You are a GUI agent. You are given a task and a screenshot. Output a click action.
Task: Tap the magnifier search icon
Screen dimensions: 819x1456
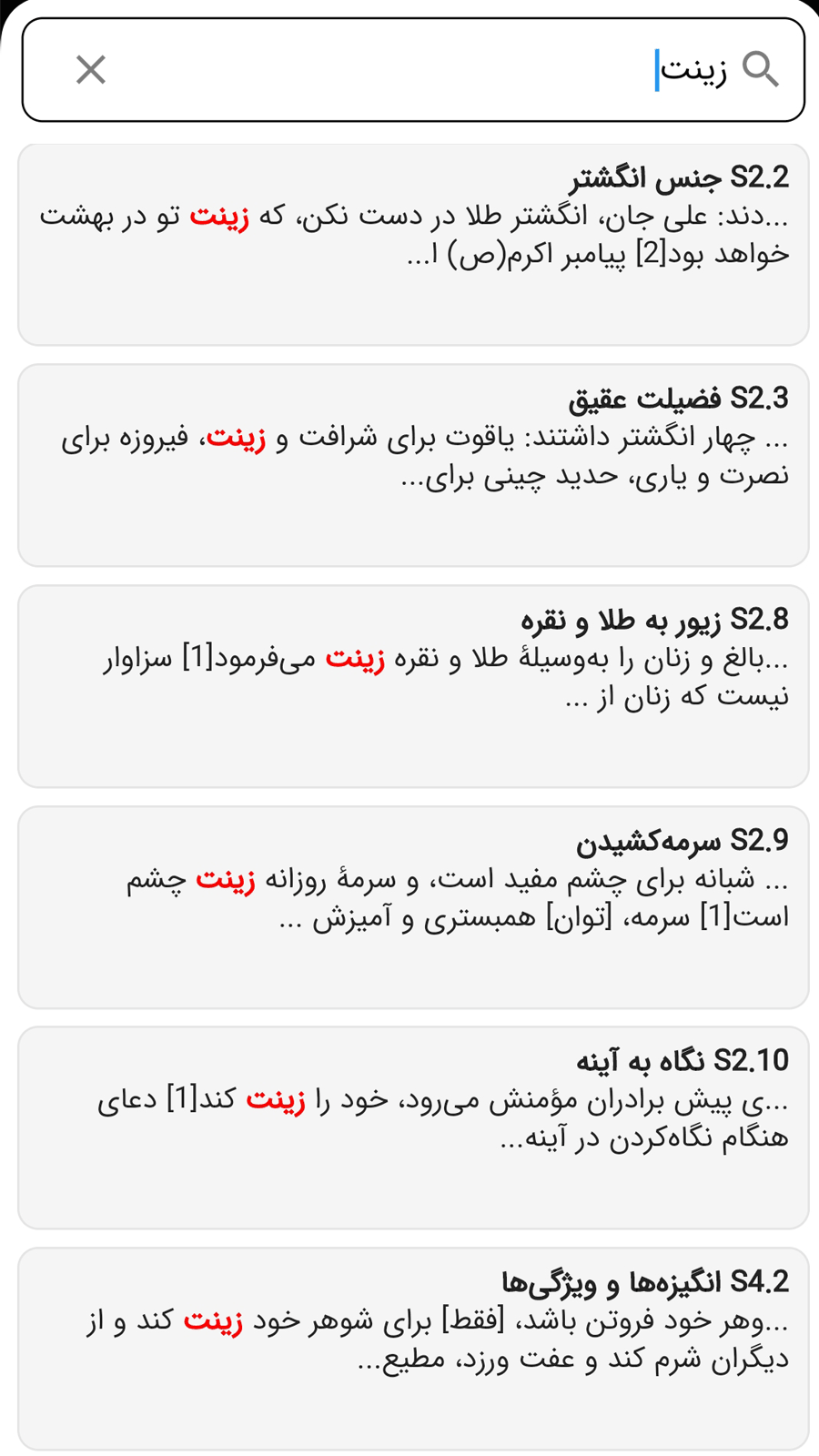tap(761, 69)
